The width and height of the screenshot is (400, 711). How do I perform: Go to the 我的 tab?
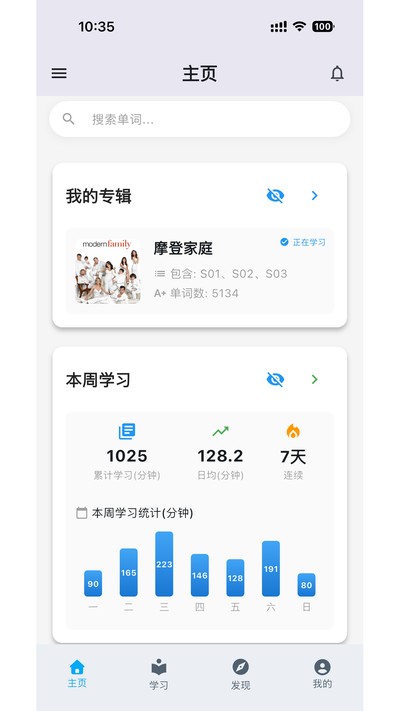click(x=322, y=675)
